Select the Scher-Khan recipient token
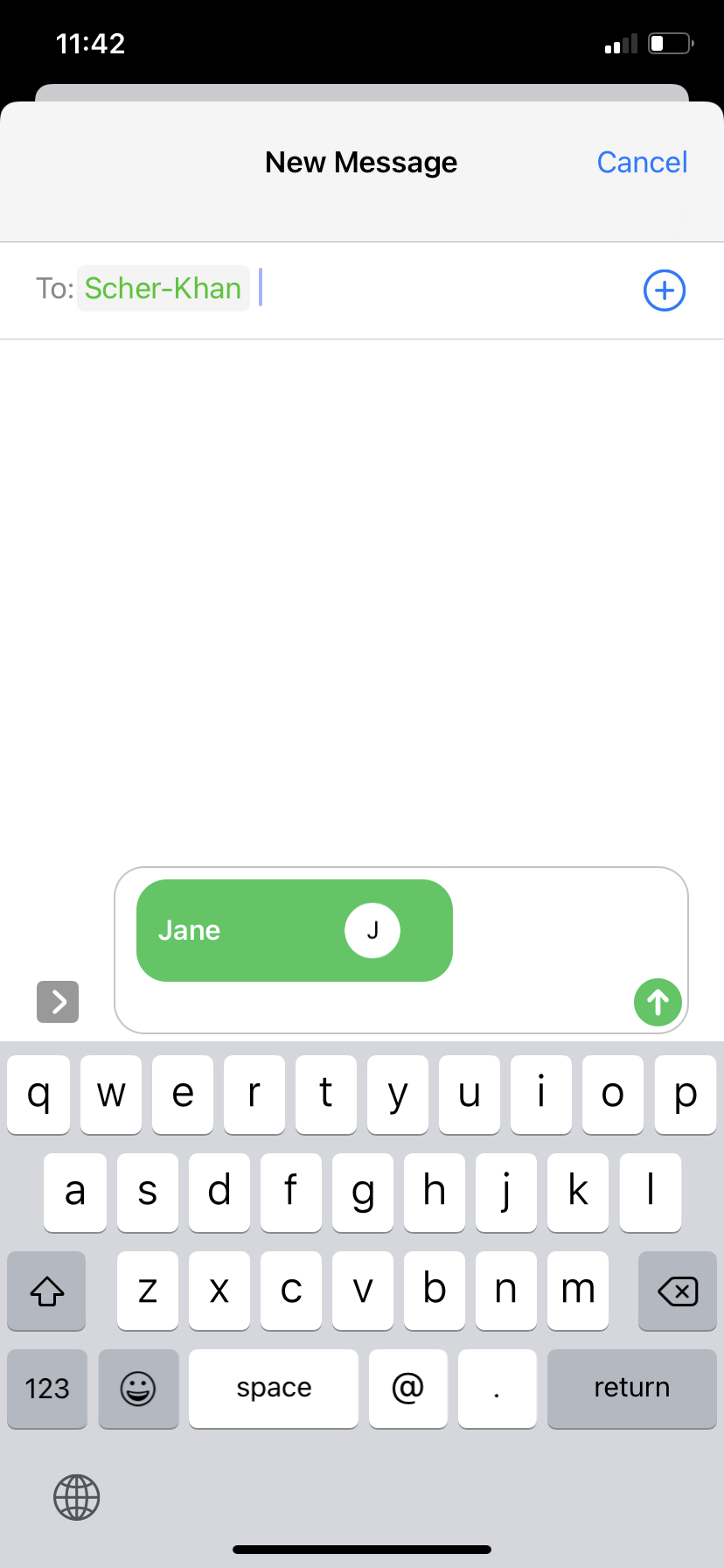Image resolution: width=724 pixels, height=1568 pixels. click(x=164, y=288)
